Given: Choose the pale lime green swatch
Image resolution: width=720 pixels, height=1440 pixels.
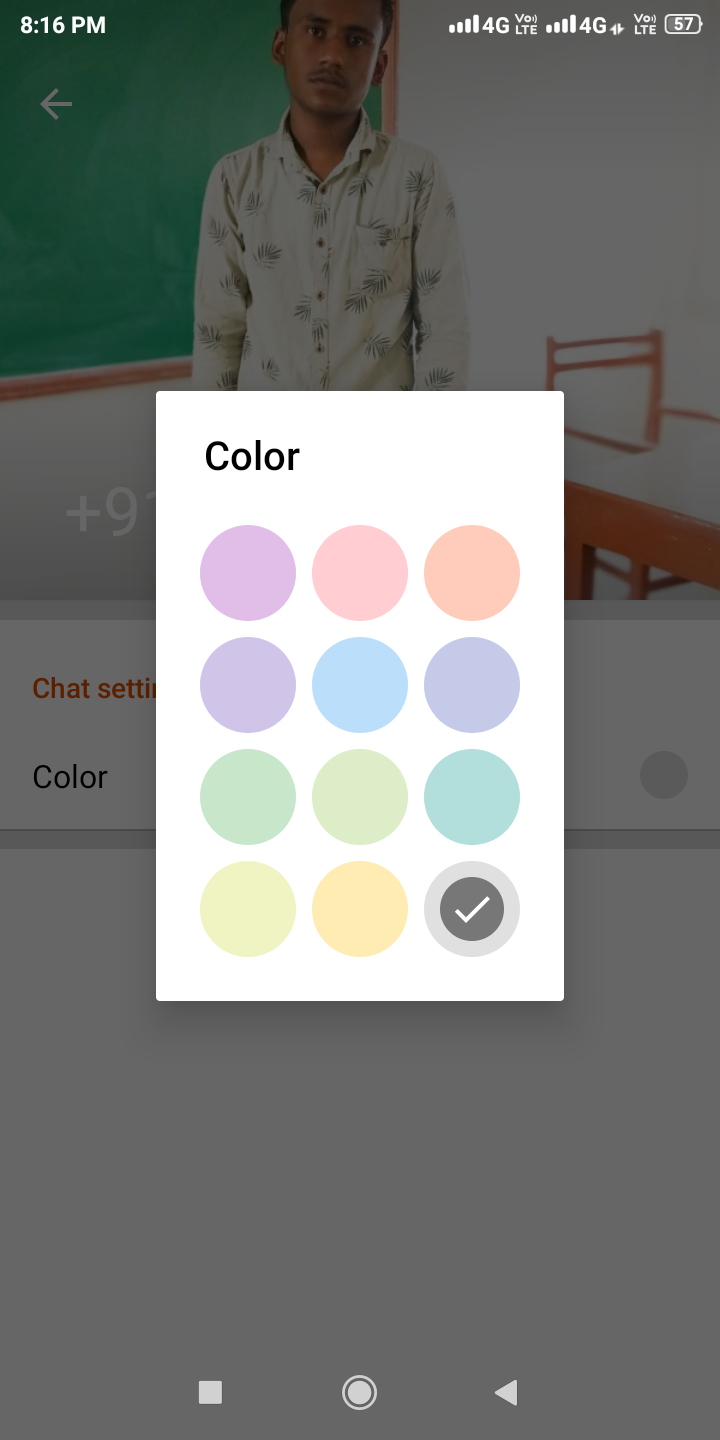Looking at the screenshot, I should coord(360,797).
